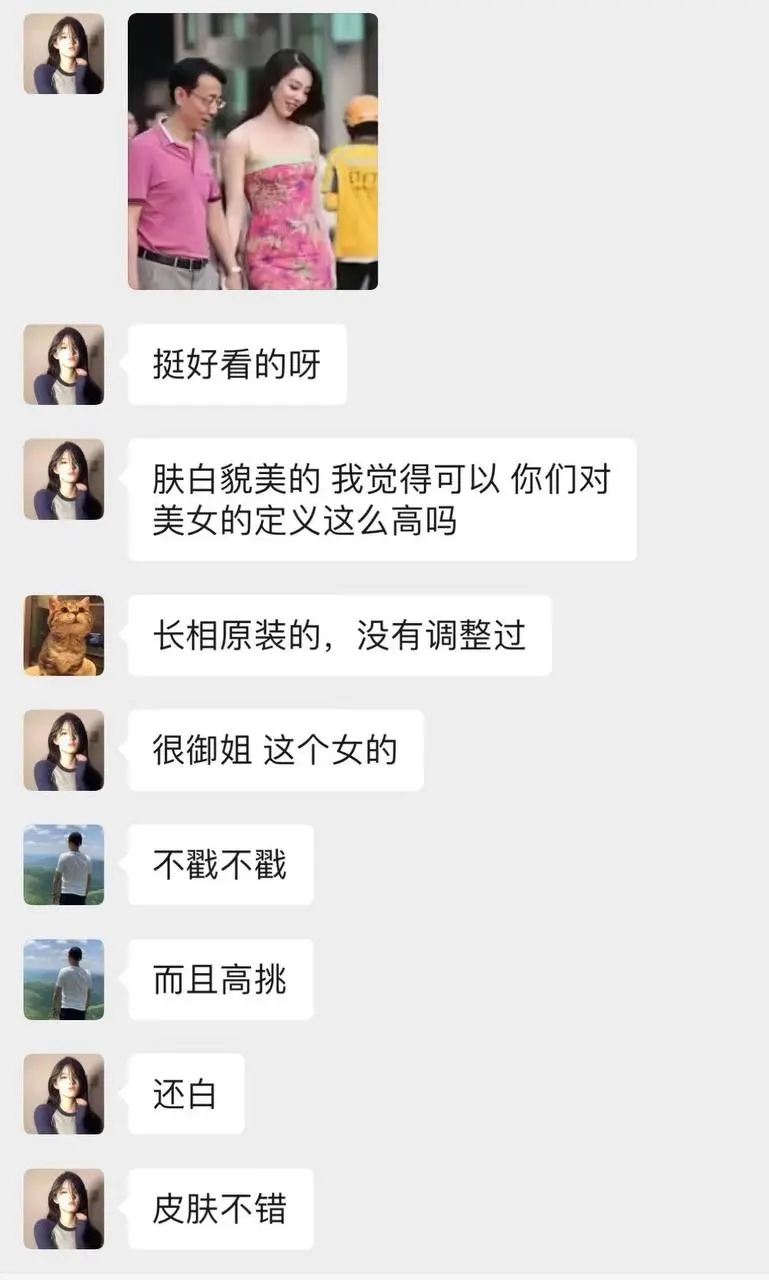Open the avatar next to '挺好看的呀'
This screenshot has height=1280, width=769.
click(x=63, y=365)
